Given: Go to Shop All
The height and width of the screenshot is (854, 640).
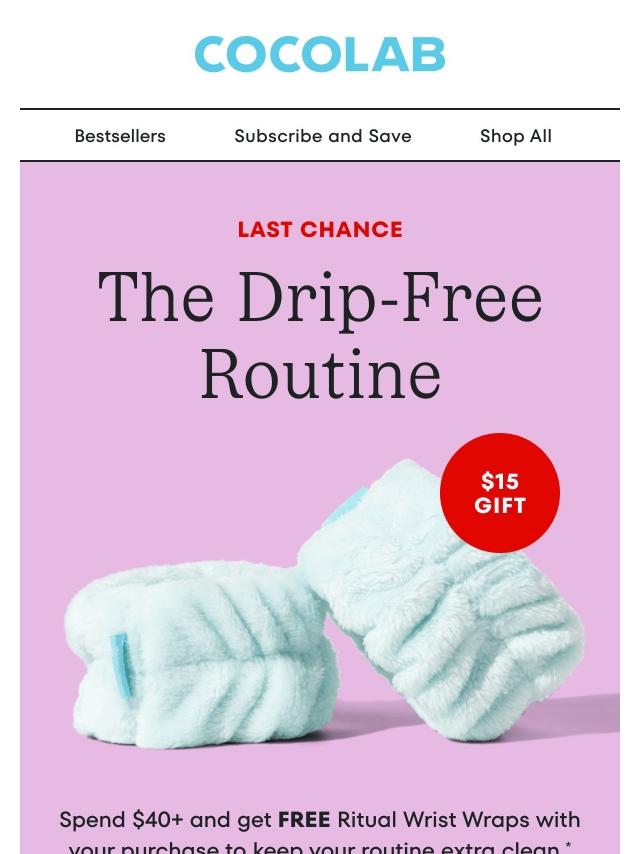Looking at the screenshot, I should [x=515, y=136].
